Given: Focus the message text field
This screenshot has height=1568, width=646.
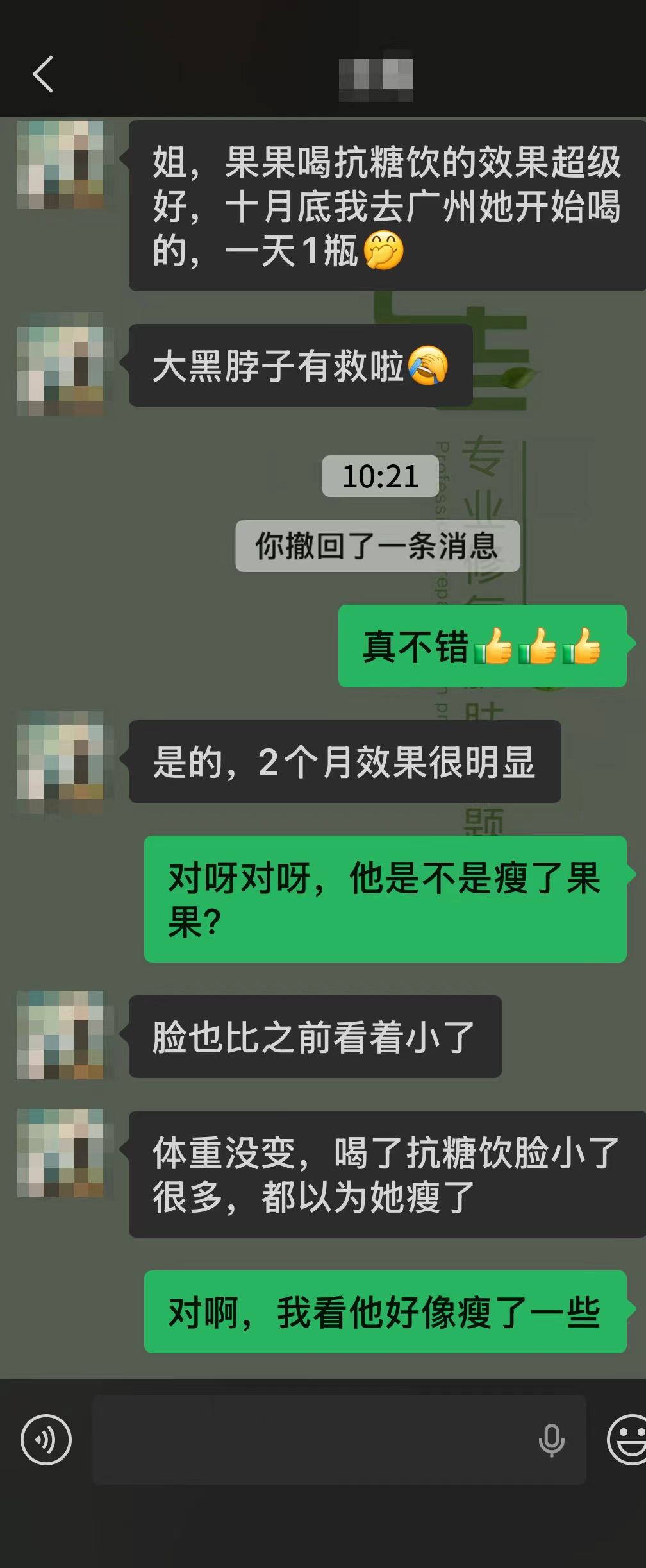Looking at the screenshot, I should (x=314, y=1440).
